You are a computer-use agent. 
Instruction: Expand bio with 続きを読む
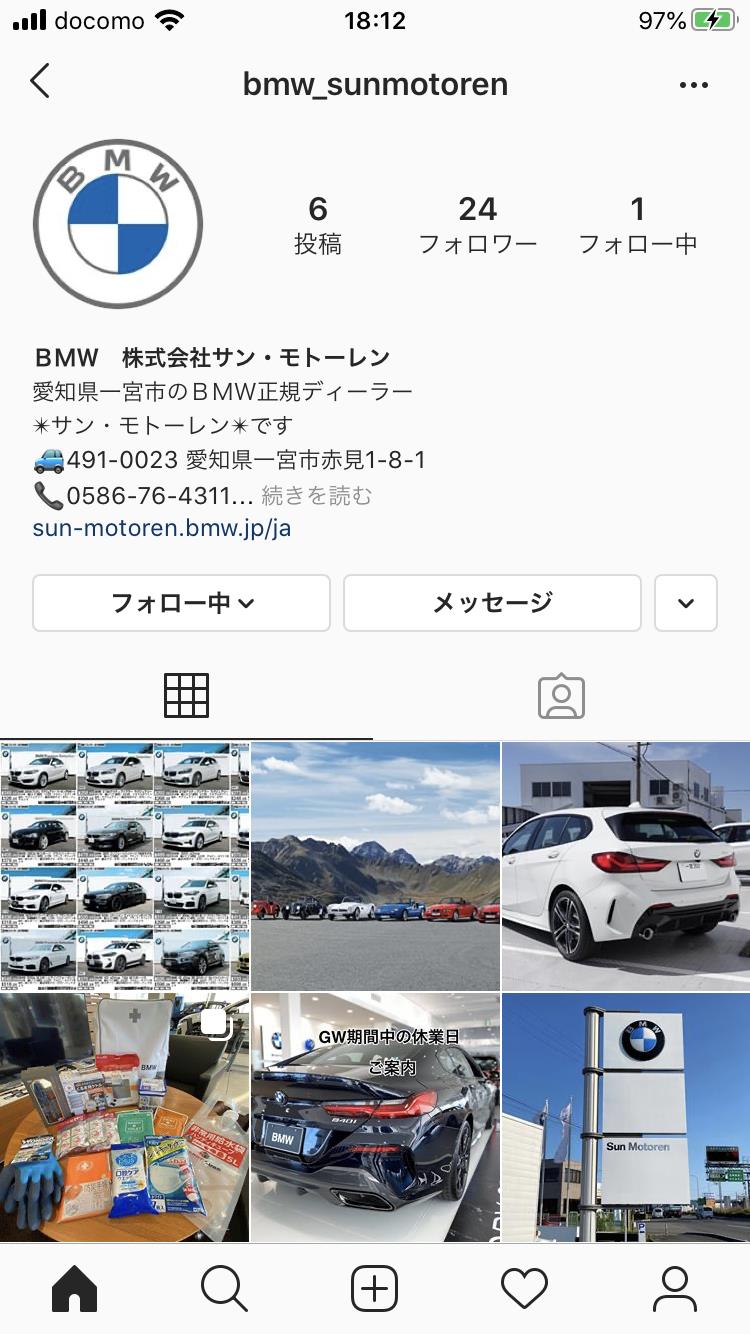coord(316,495)
